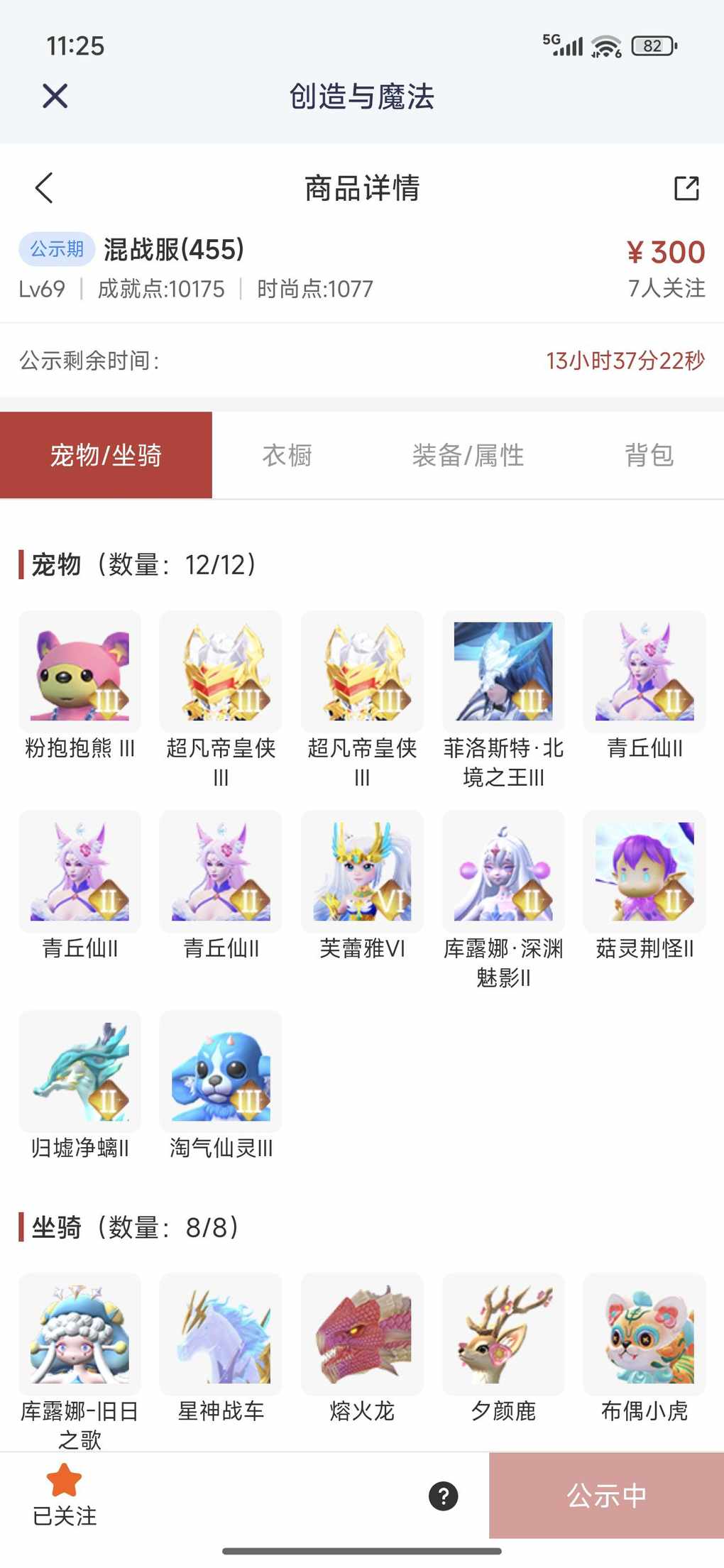
Task: Open the help question mark icon
Action: coord(443,1496)
